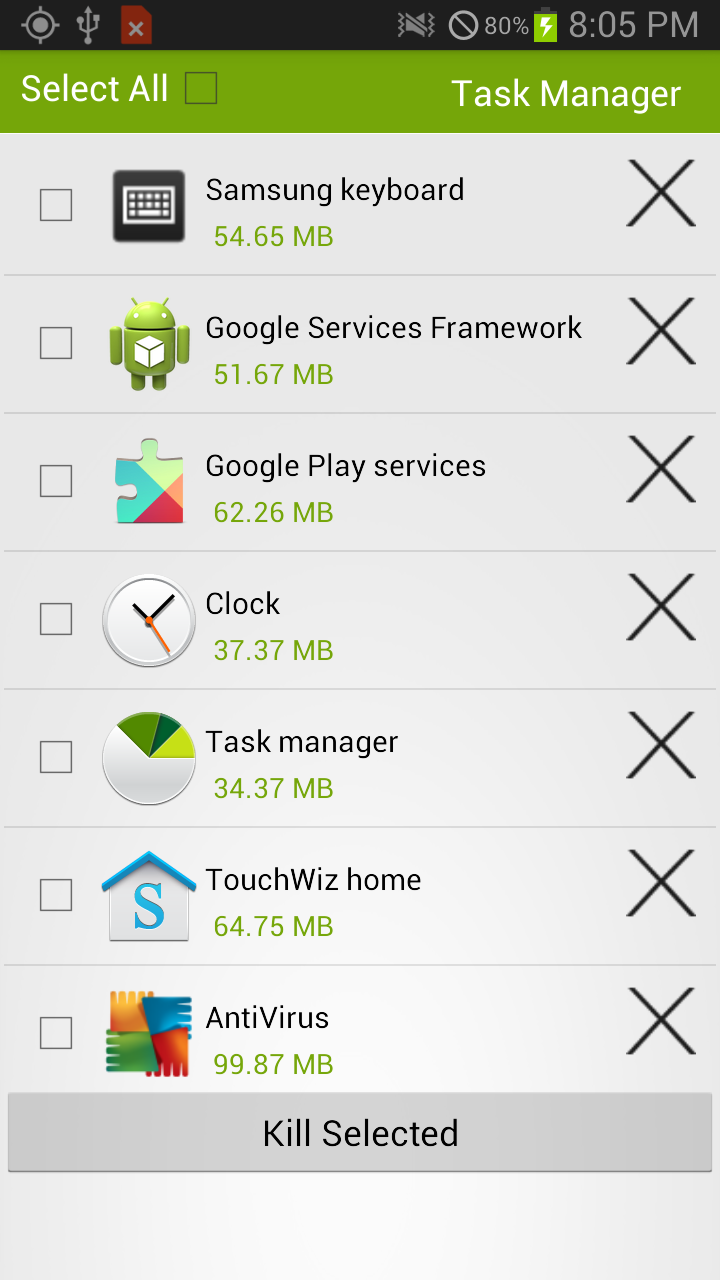Tap the battery charging indicator
This screenshot has width=720, height=1280.
coord(545,25)
